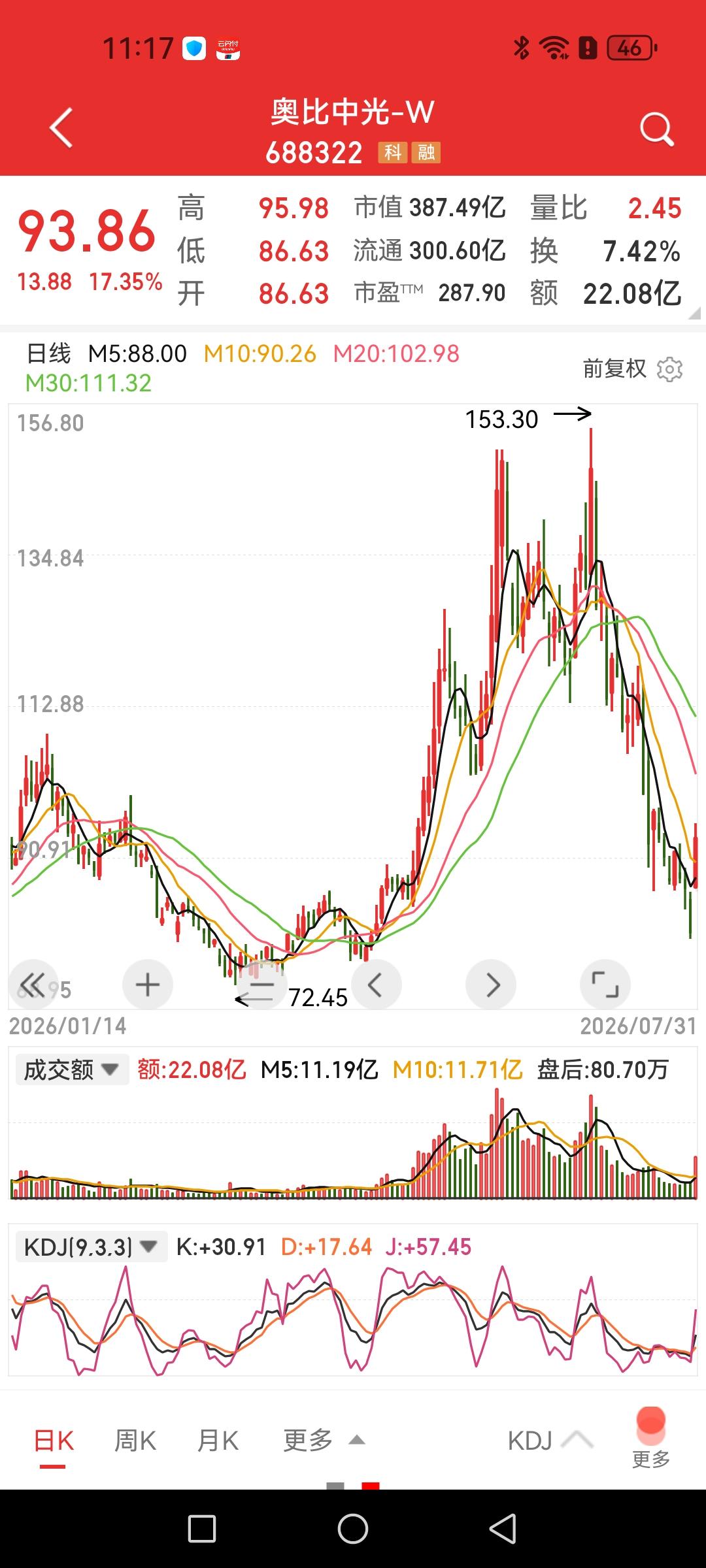Go back using the top-left arrow

click(61, 127)
